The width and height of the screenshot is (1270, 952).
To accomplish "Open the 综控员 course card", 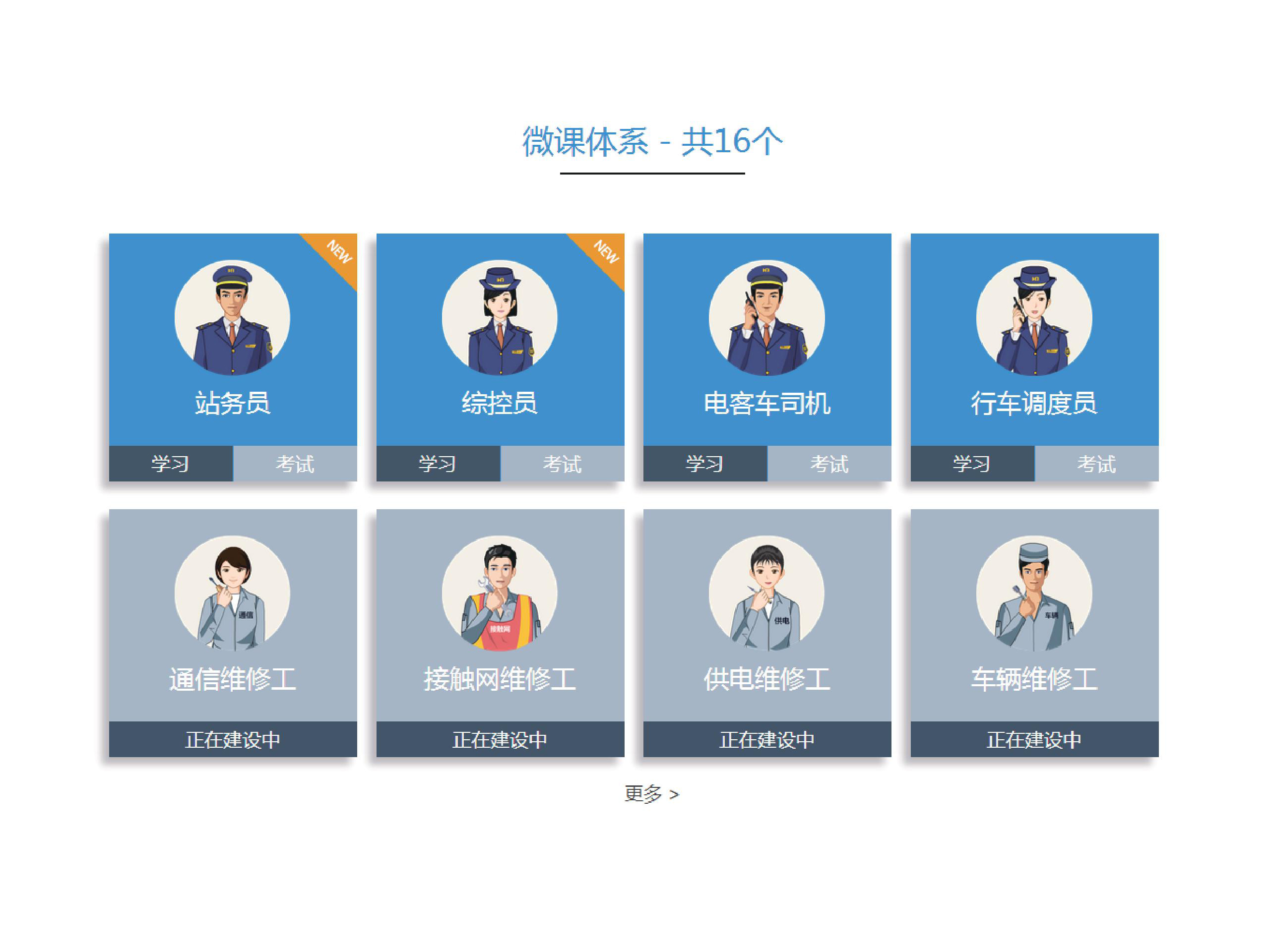I will (x=500, y=339).
